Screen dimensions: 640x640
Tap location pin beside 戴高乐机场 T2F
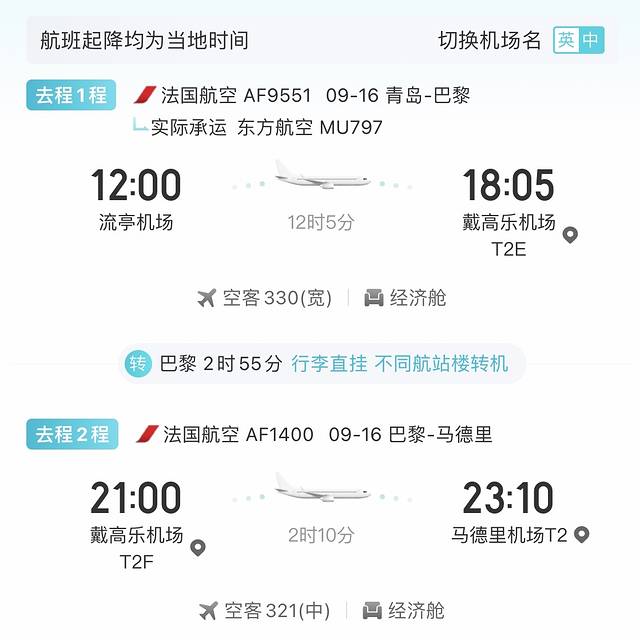(198, 548)
